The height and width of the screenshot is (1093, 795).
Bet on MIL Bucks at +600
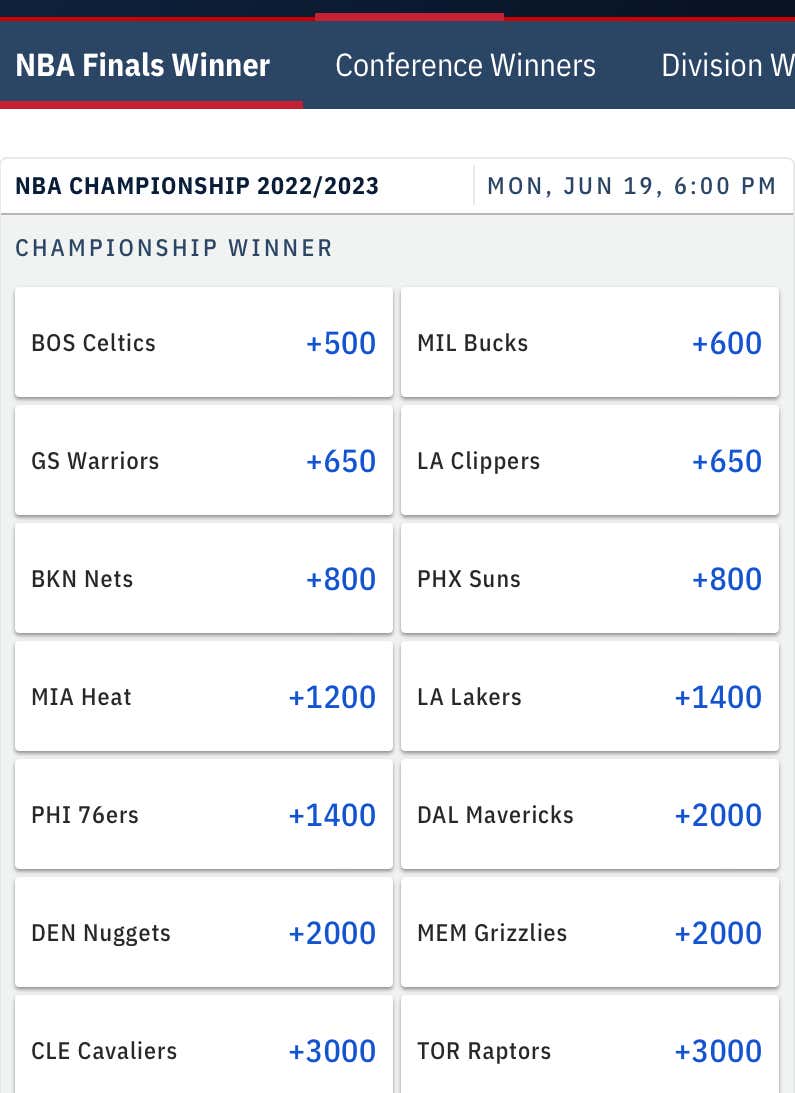coord(589,342)
